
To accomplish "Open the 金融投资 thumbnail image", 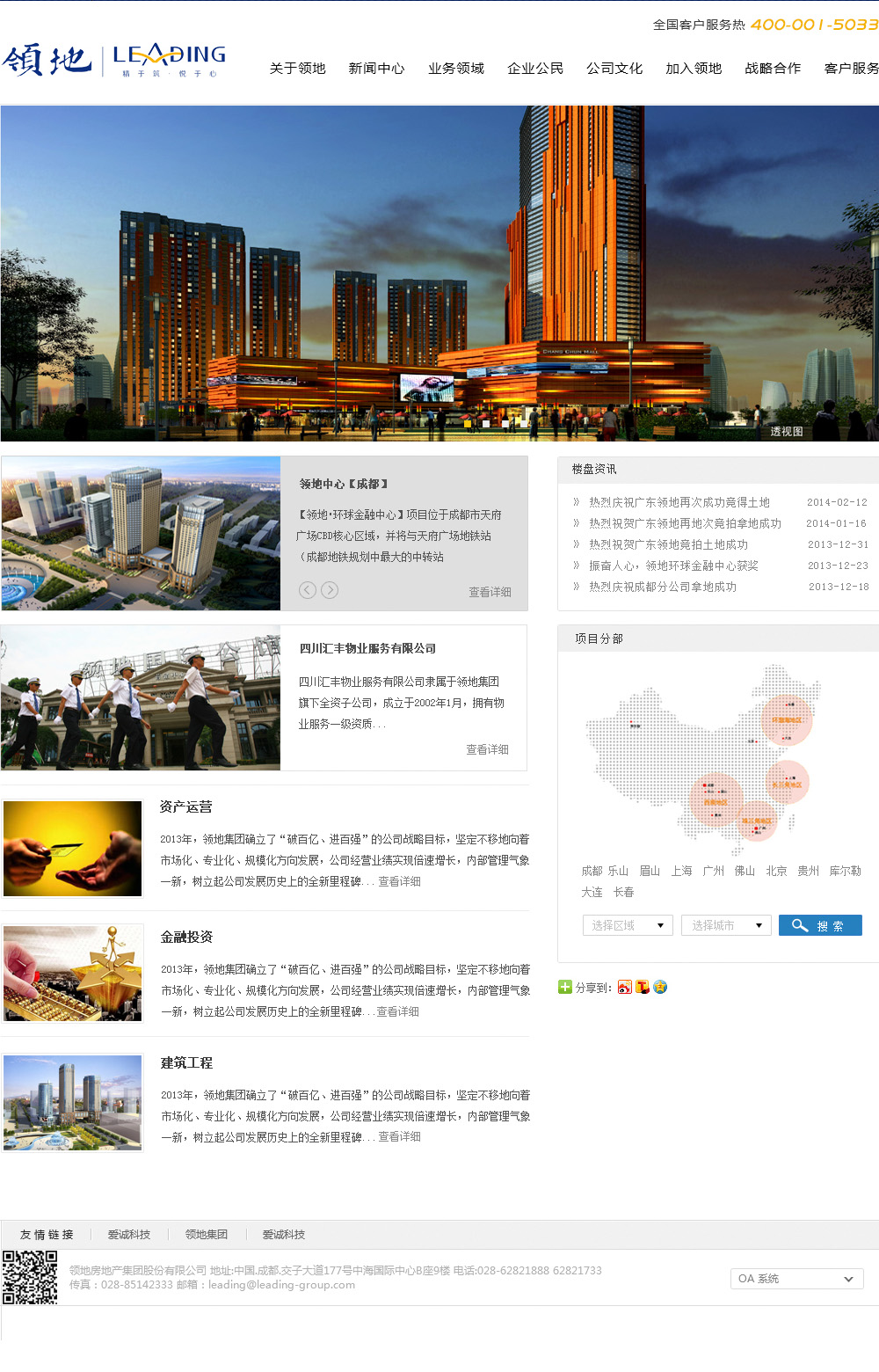I will point(73,973).
